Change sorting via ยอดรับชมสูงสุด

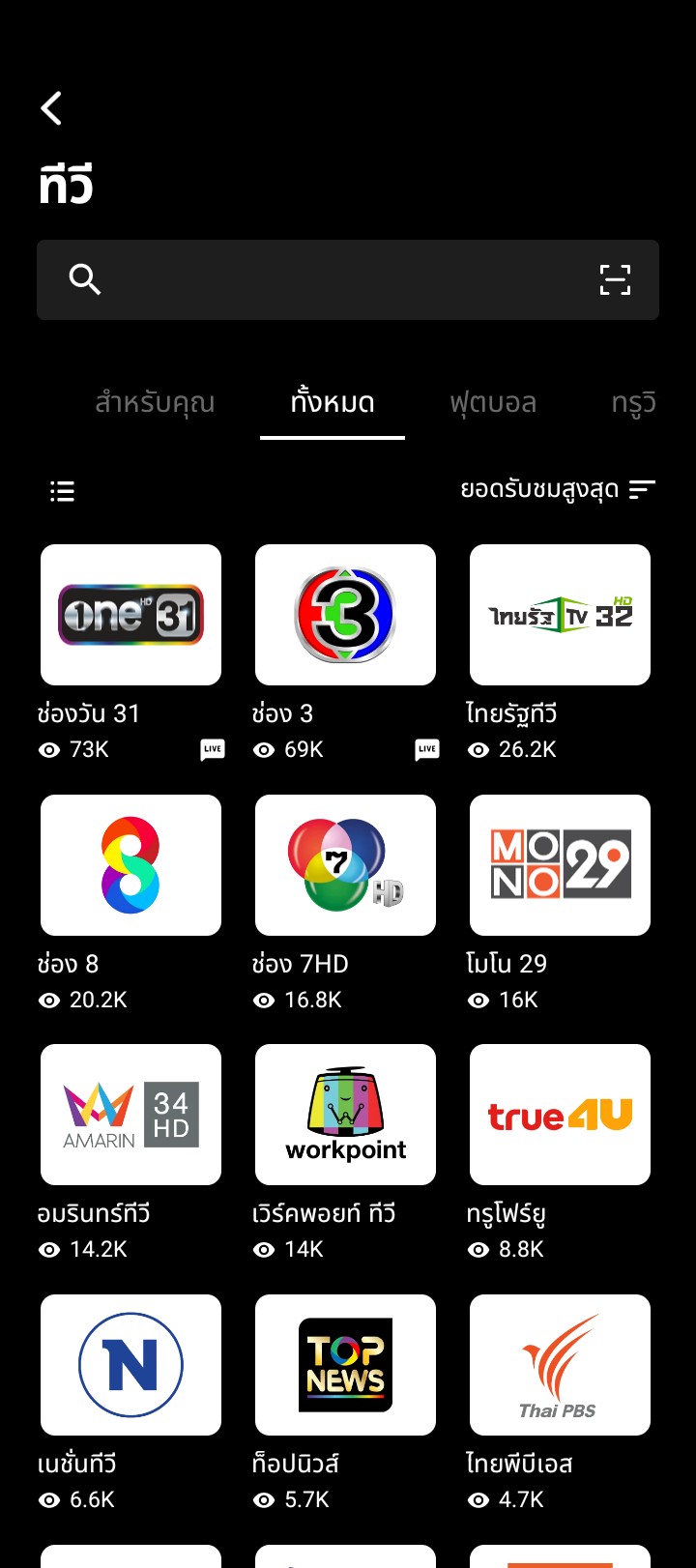point(558,490)
